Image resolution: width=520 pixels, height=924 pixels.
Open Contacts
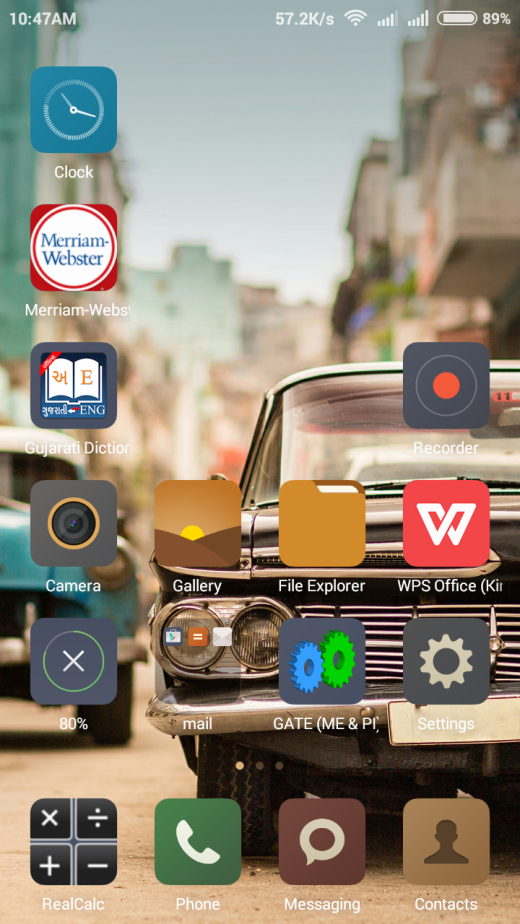point(446,842)
